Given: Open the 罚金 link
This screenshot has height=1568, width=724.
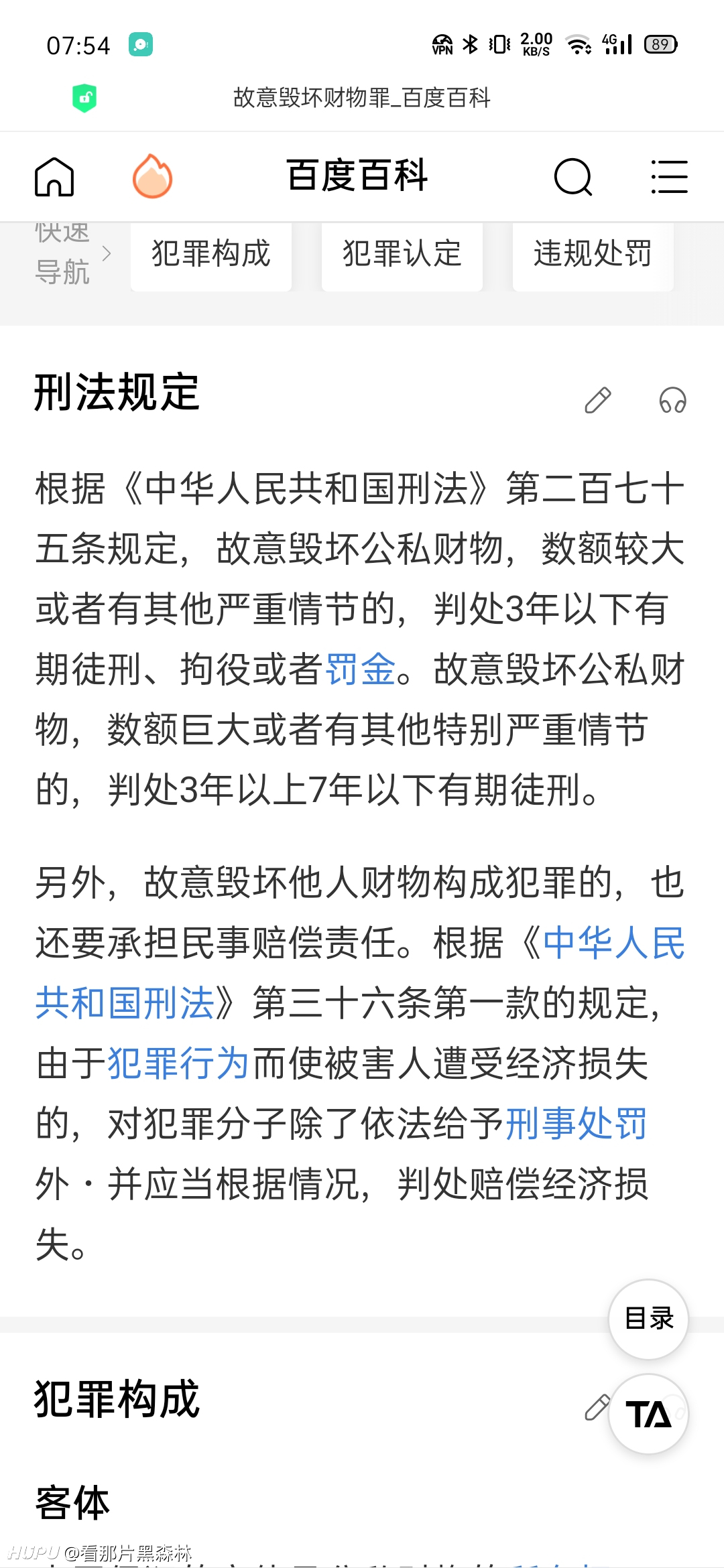Looking at the screenshot, I should (x=361, y=669).
